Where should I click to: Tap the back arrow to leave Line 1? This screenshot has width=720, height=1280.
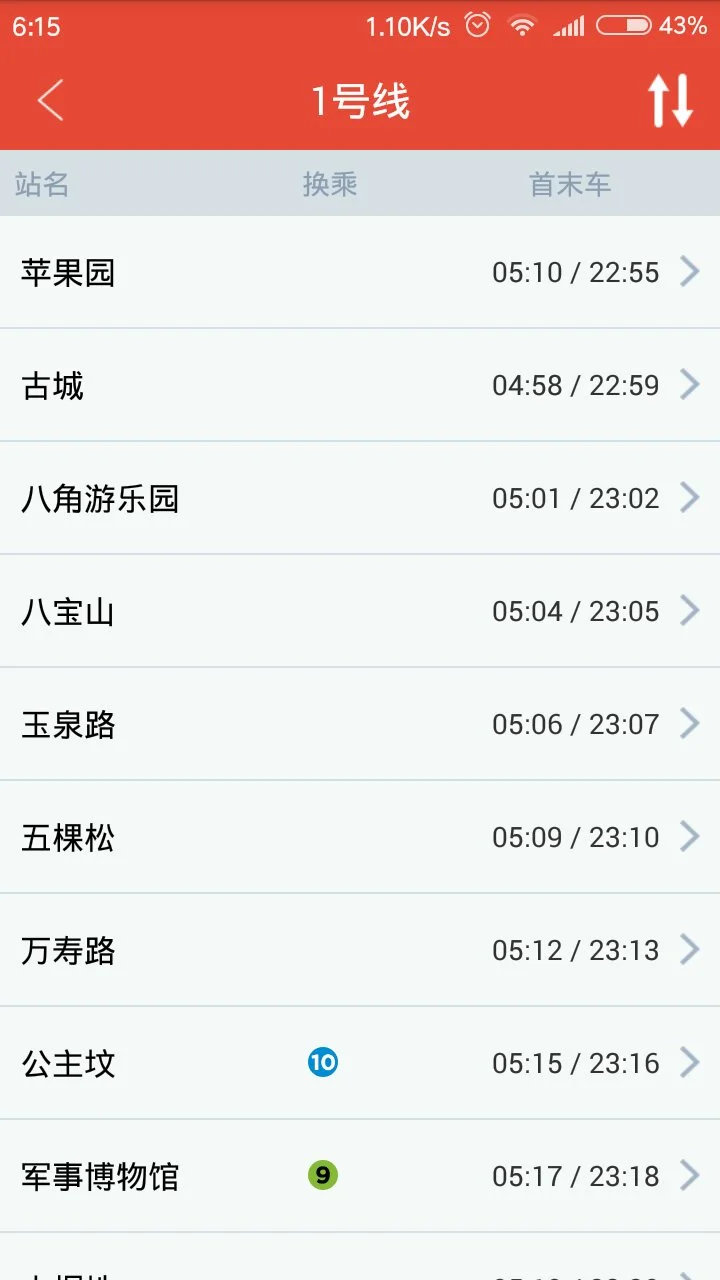point(50,100)
